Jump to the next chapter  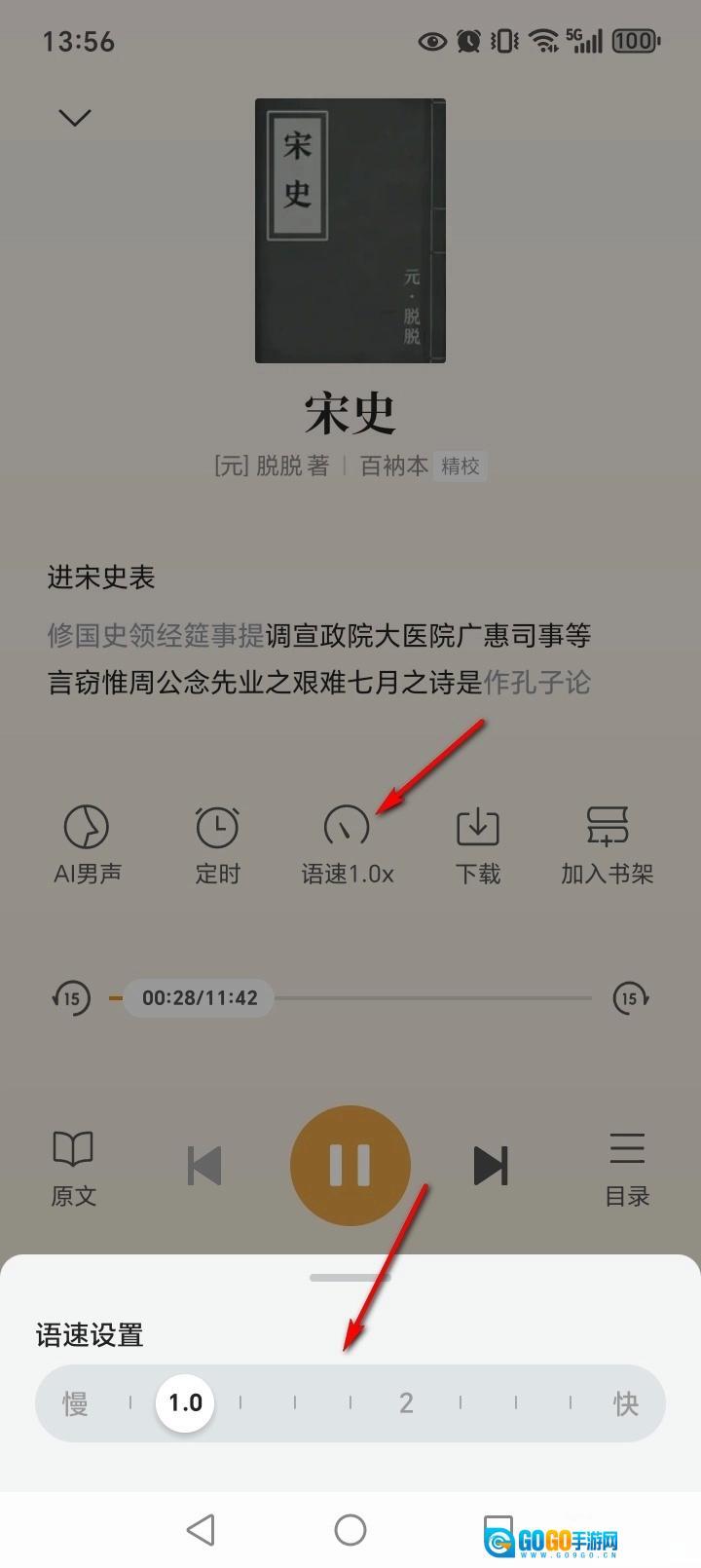pyautogui.click(x=491, y=1165)
